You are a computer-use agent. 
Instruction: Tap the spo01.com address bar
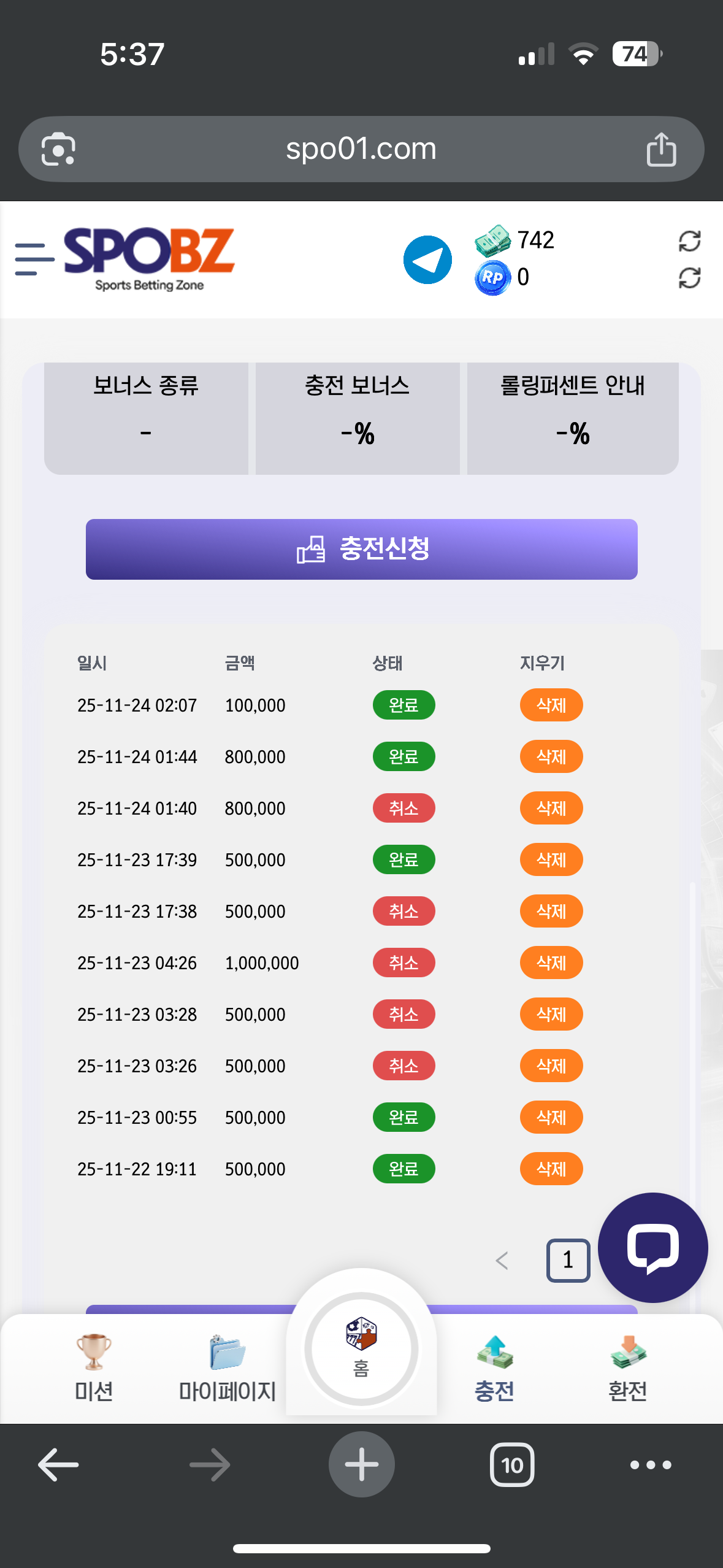361,149
